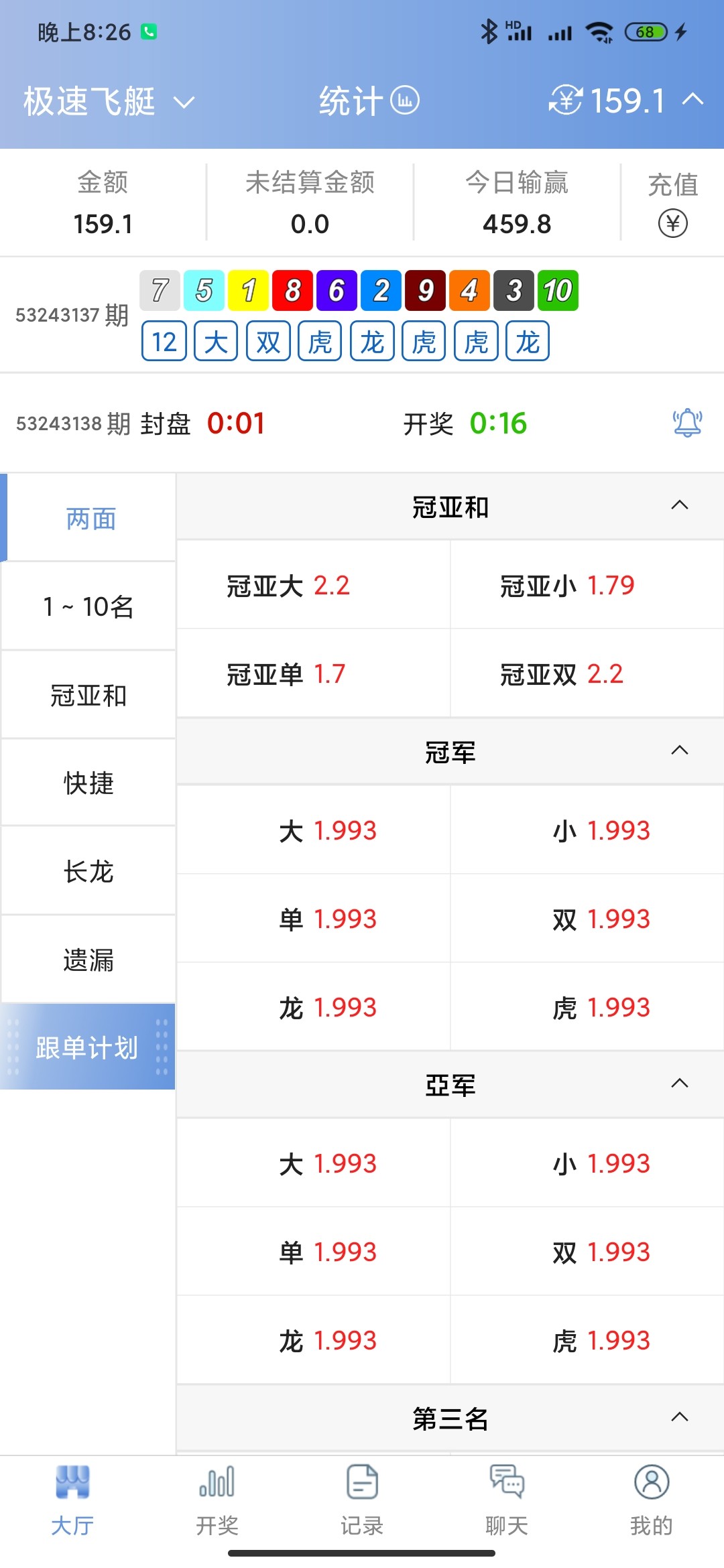Choose the 冠亚小 1.79 bet option
Image resolution: width=724 pixels, height=1568 pixels.
587,586
